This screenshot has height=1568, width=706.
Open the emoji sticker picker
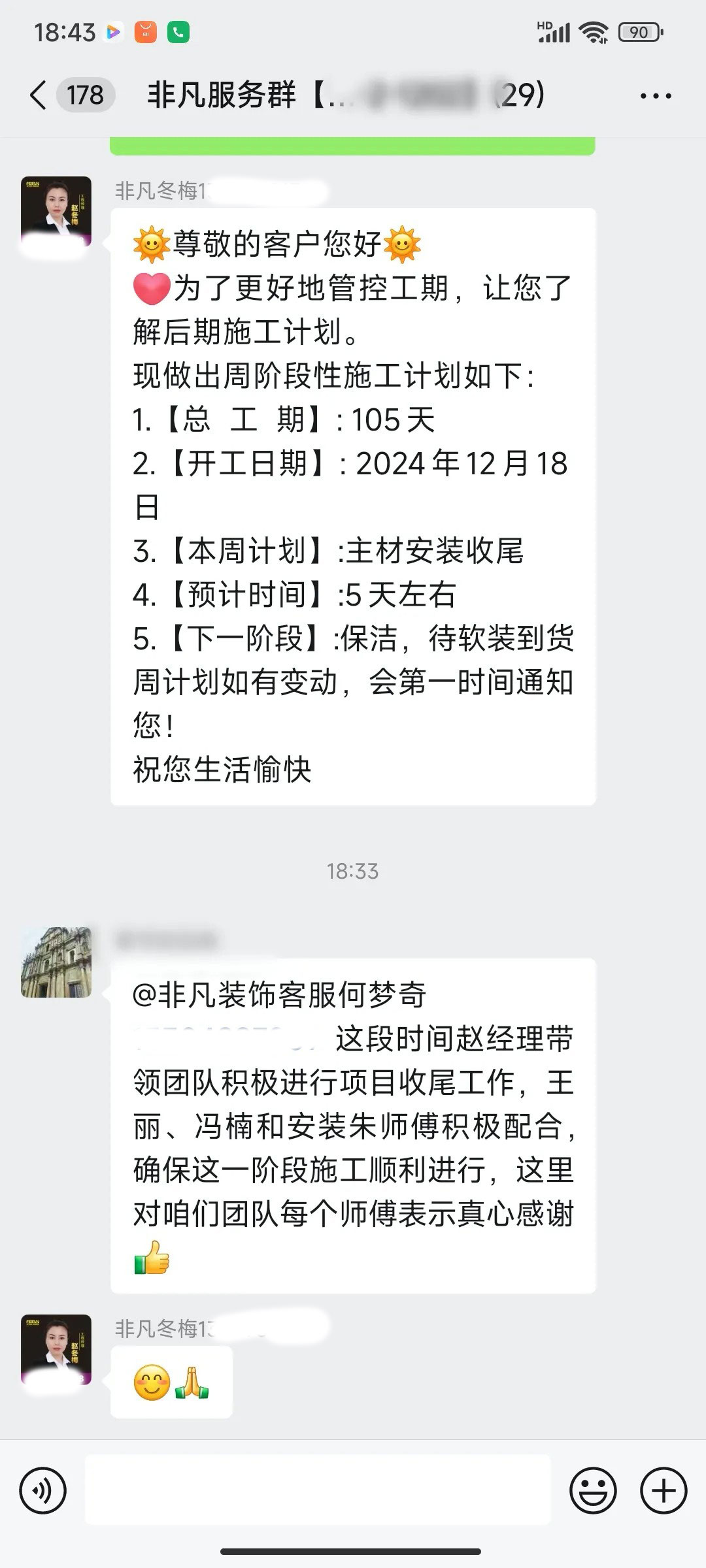593,1491
